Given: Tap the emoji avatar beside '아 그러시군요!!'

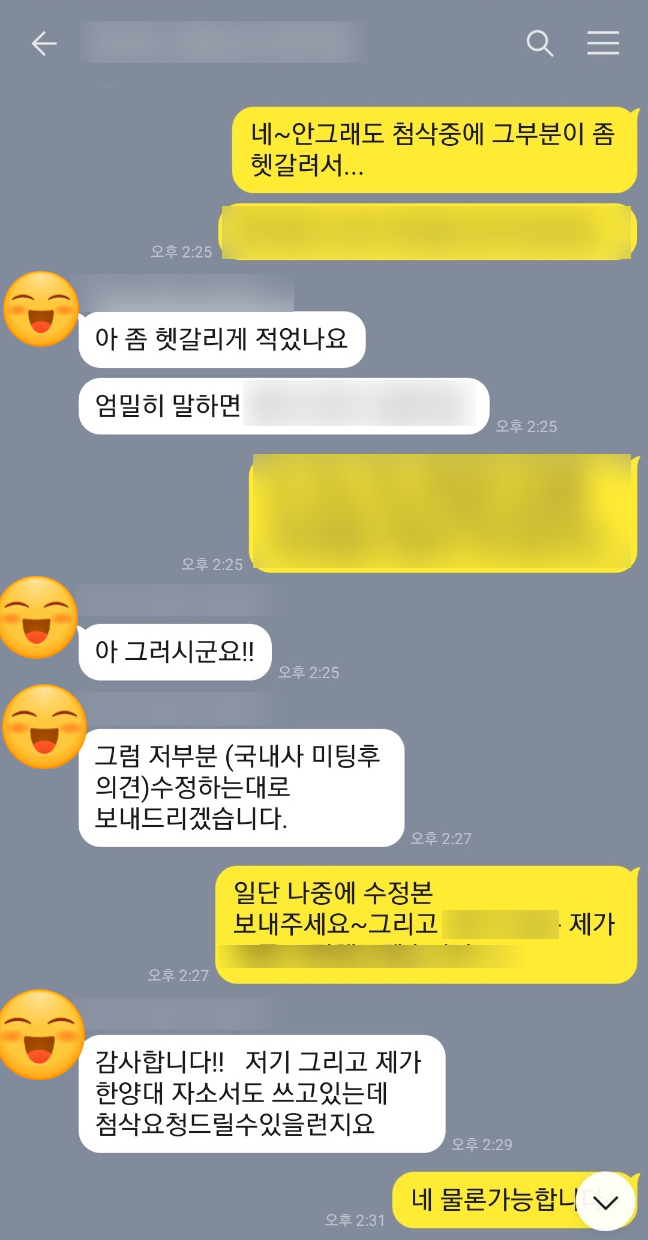Looking at the screenshot, I should coord(40,617).
